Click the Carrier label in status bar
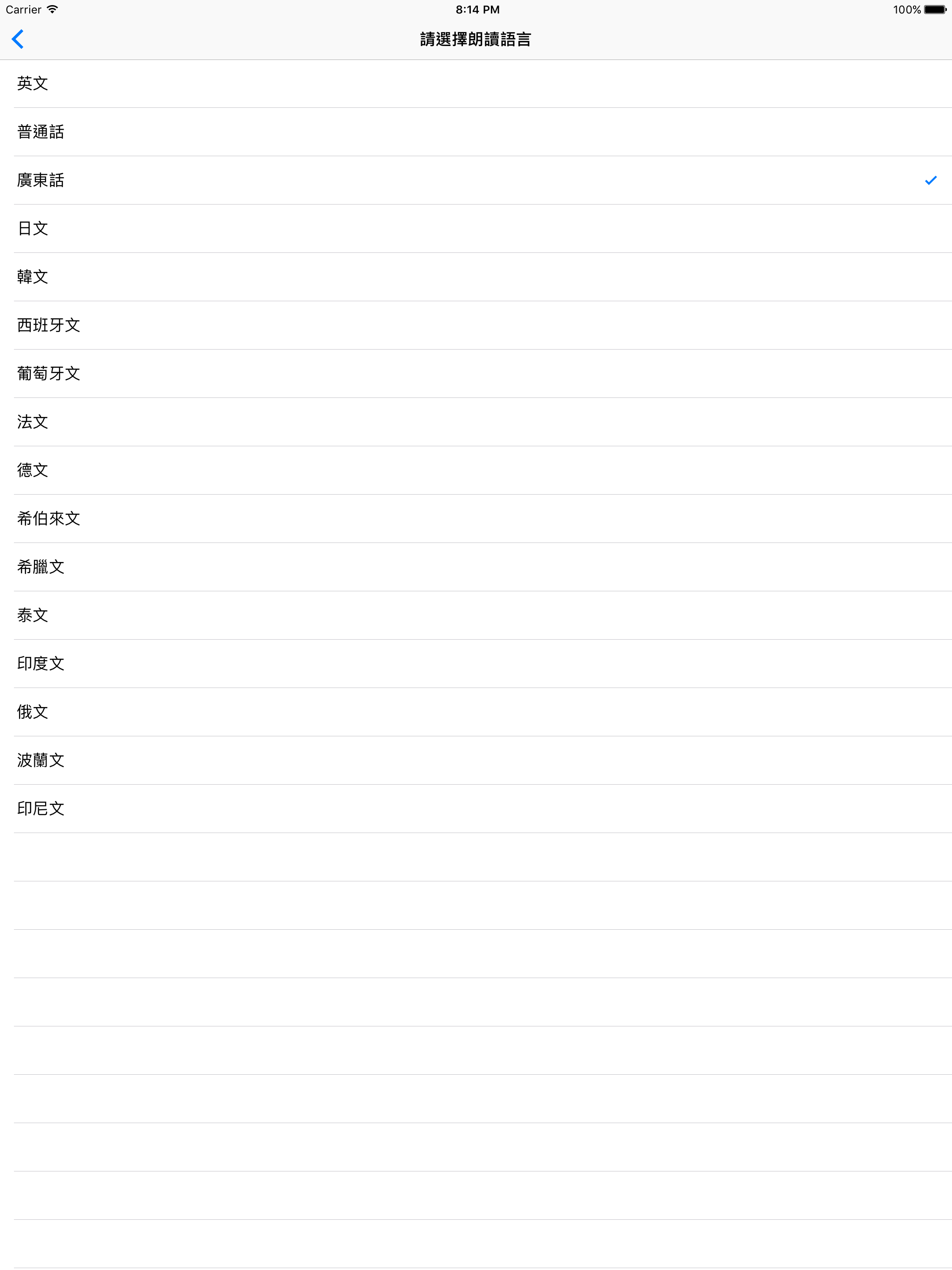The width and height of the screenshot is (952, 1270). [25, 9]
